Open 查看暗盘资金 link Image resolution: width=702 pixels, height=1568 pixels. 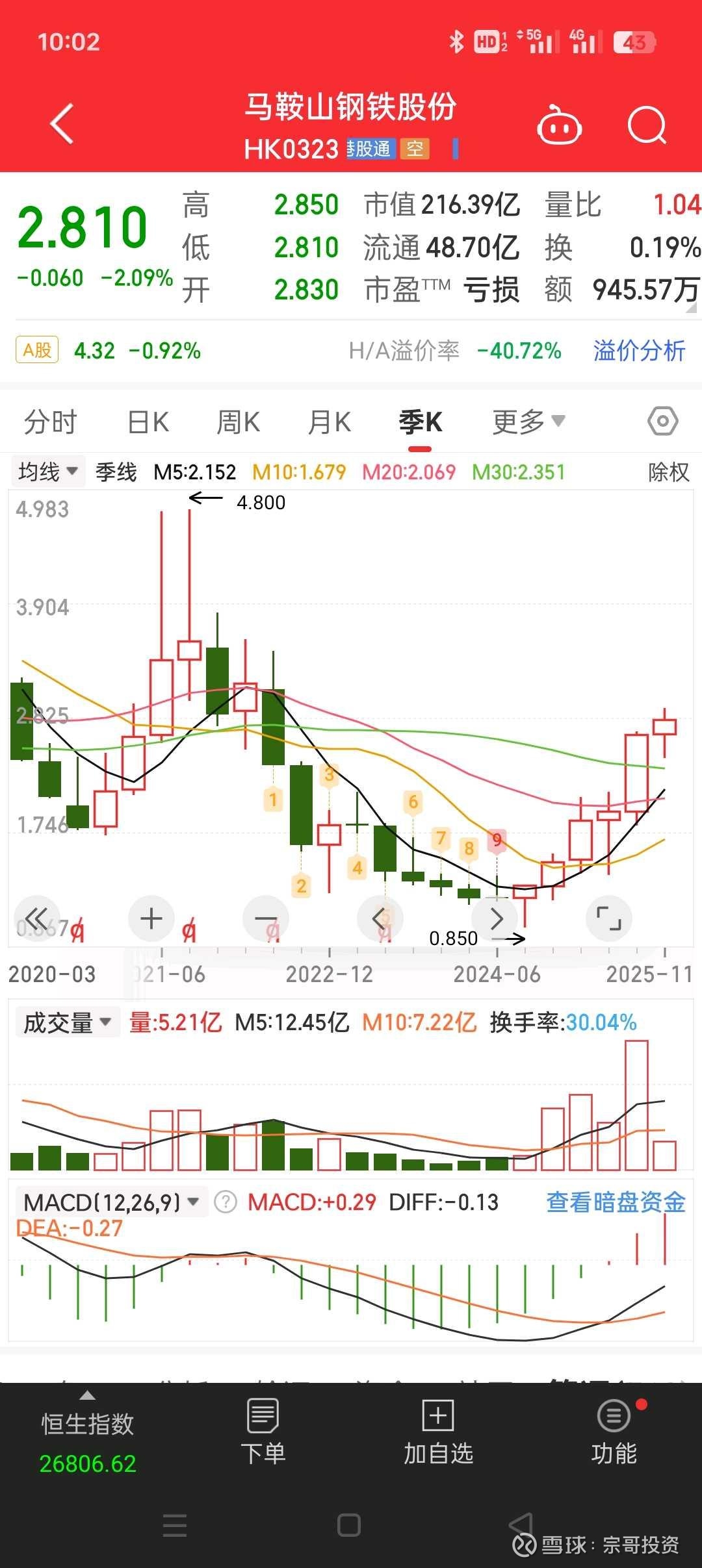click(x=615, y=1202)
